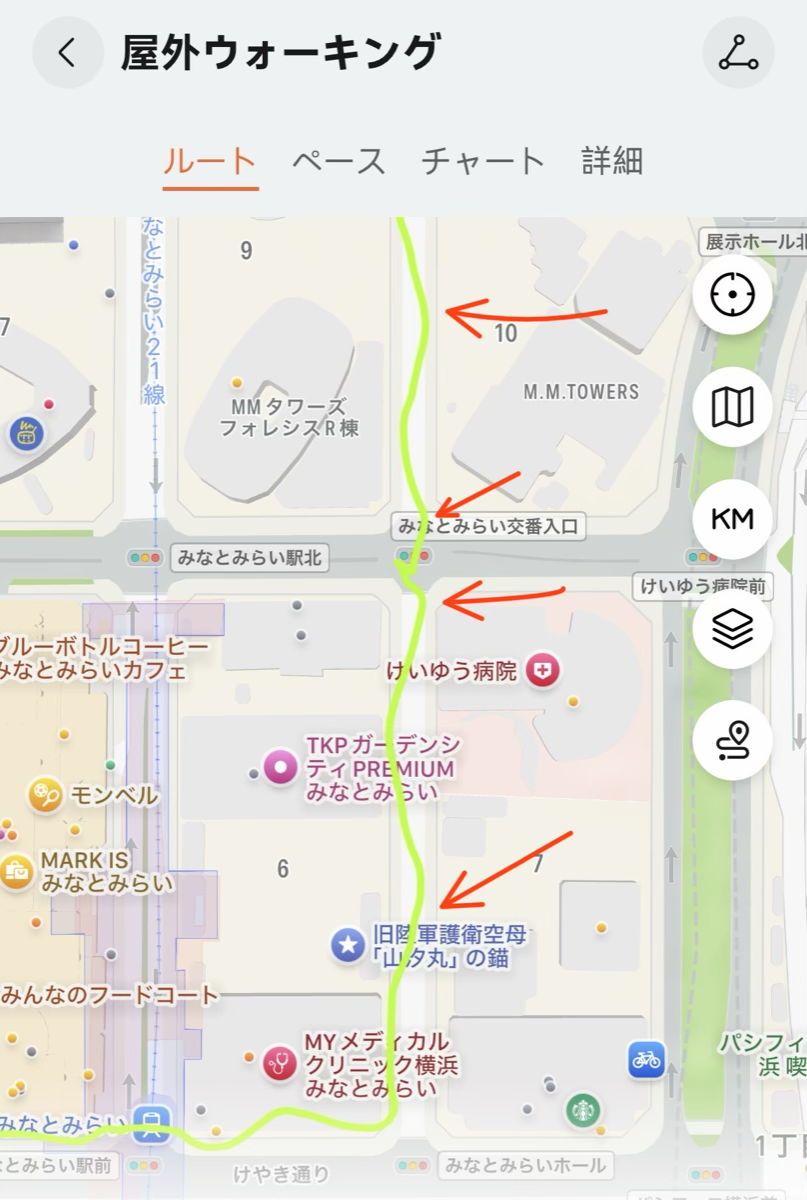The height and width of the screenshot is (1200, 807).
Task: Open the 旧陸軍護衛空母「山汐丸」の錨 marker
Action: pos(348,944)
